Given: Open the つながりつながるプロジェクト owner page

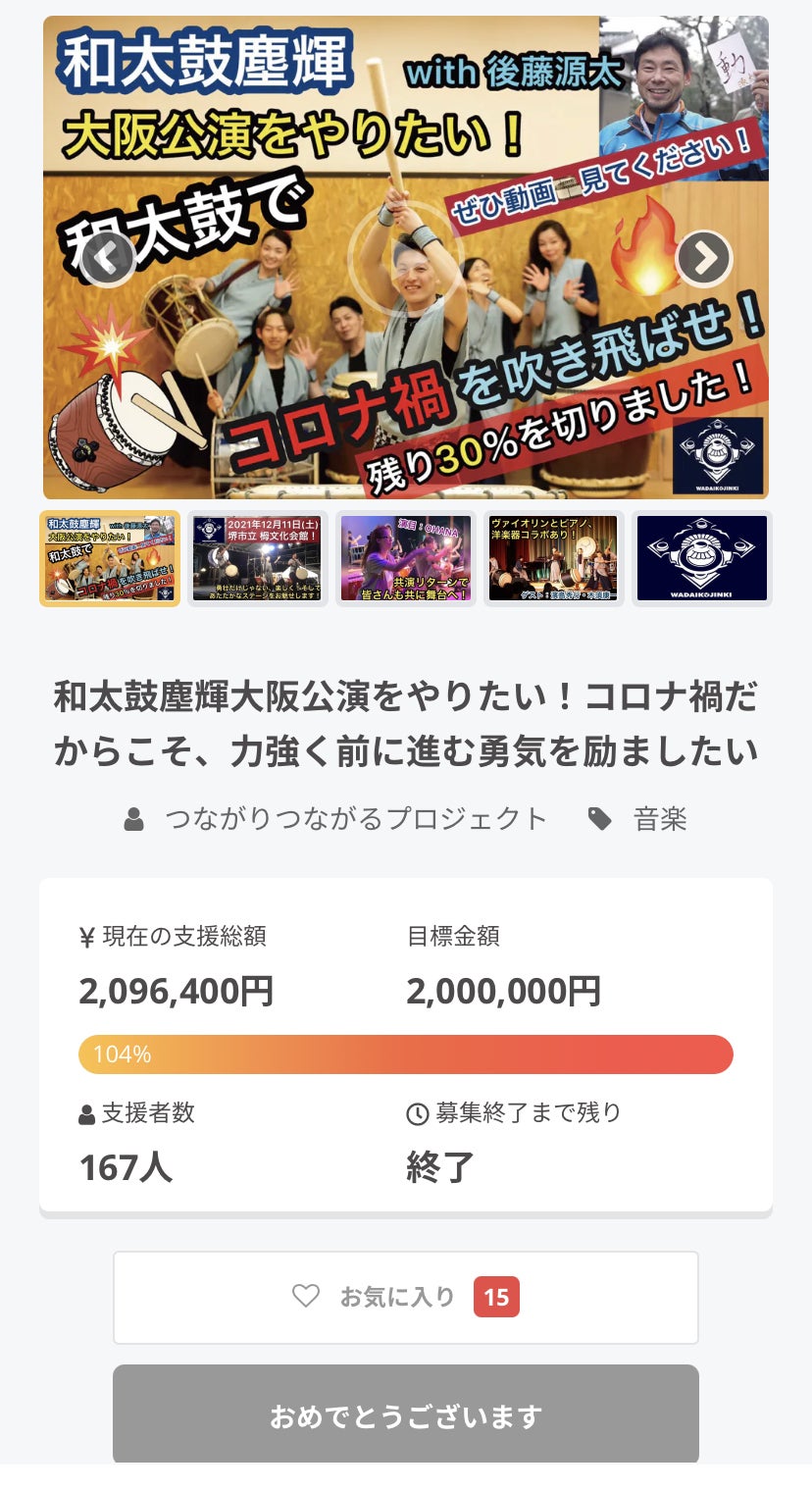Looking at the screenshot, I should coord(355,819).
